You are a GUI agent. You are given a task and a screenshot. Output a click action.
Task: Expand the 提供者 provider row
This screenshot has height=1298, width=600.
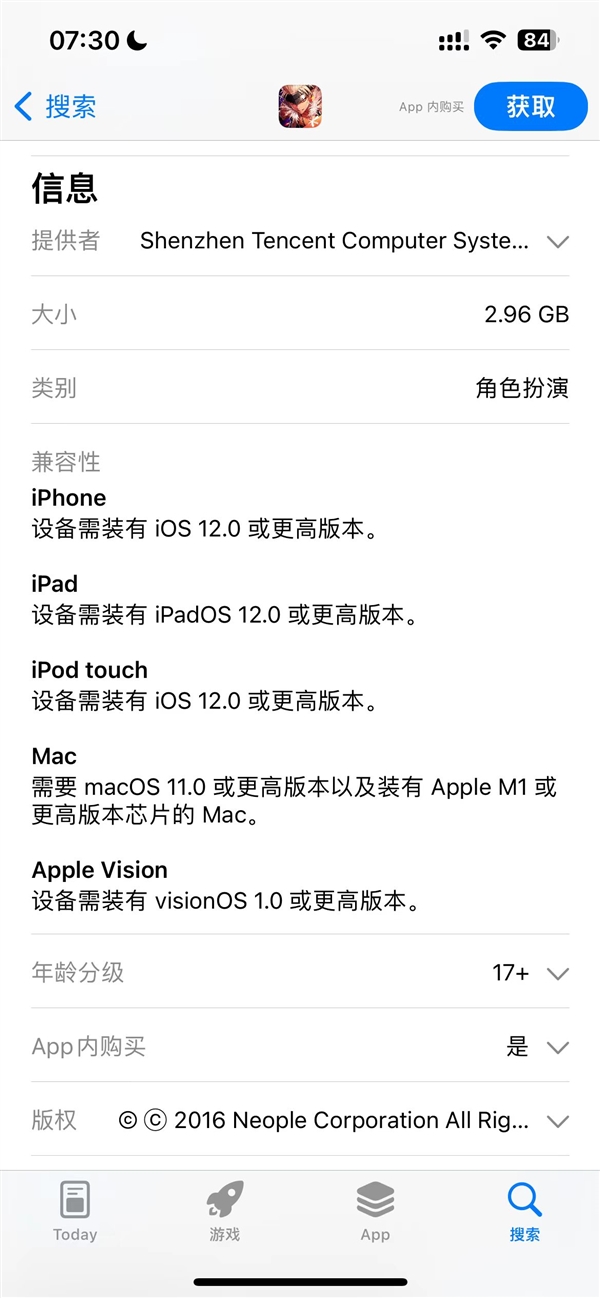tap(557, 241)
